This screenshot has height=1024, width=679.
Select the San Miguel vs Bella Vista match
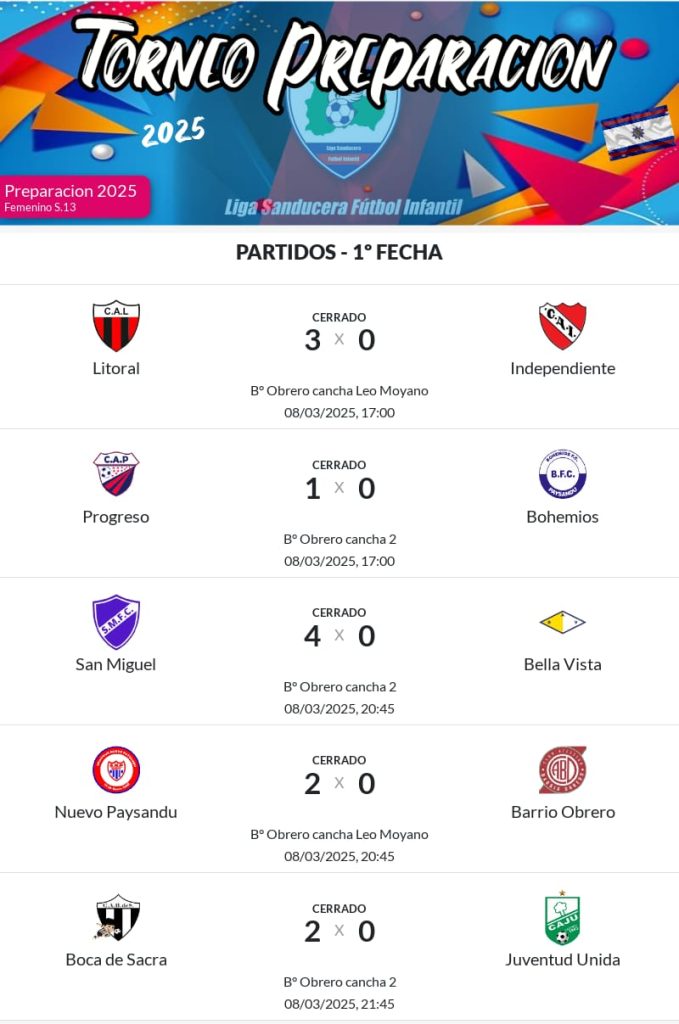point(339,636)
